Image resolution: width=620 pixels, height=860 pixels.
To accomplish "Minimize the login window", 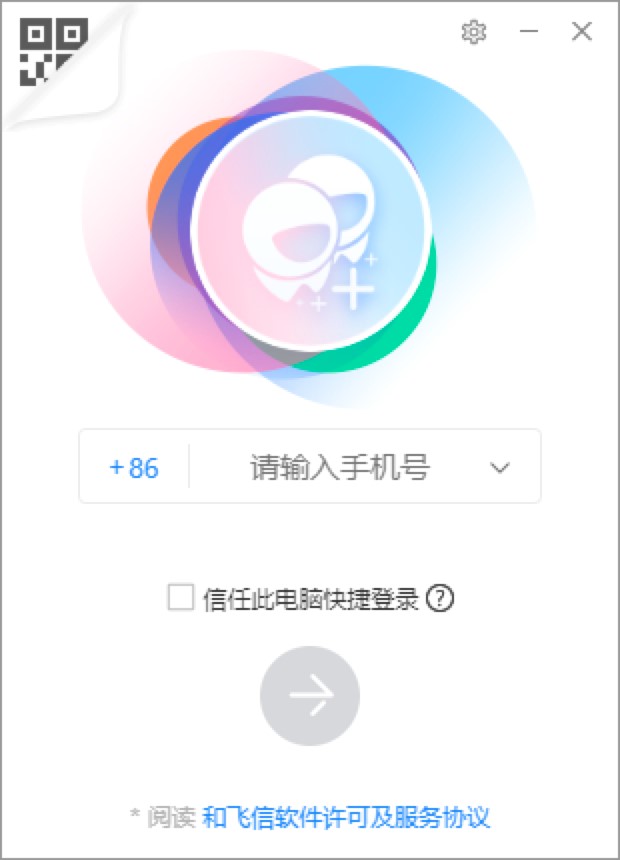I will coord(529,32).
